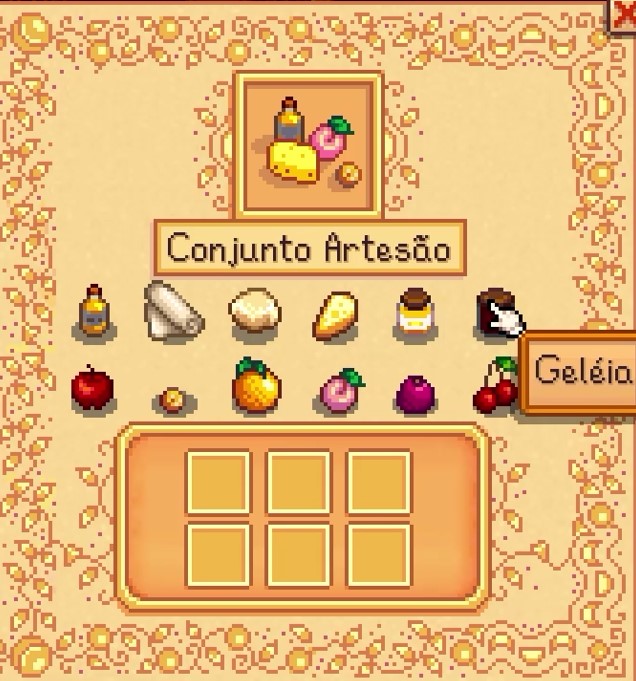Select the orange fruit ingredient
Screen dimensions: 636x681
(x=255, y=387)
